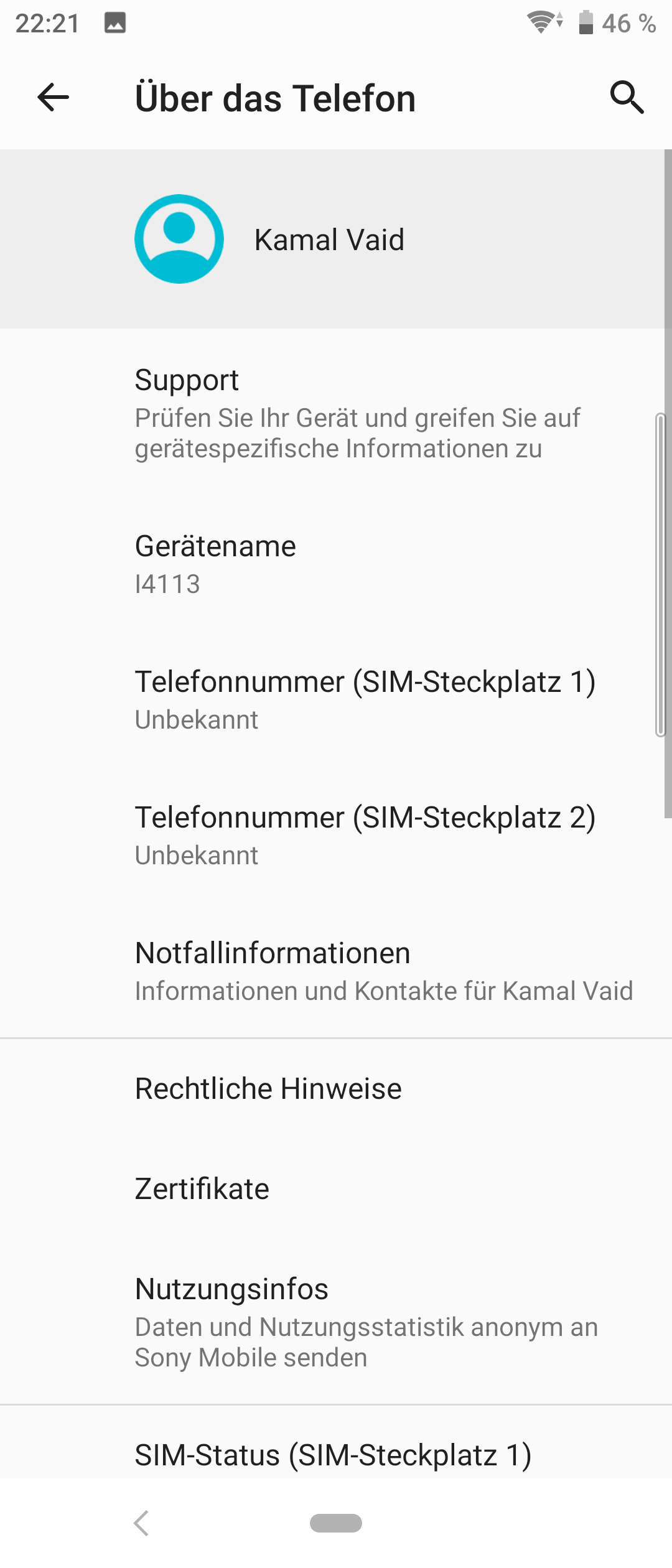672x1568 pixels.
Task: Open Zertifikate
Action: pos(336,1189)
